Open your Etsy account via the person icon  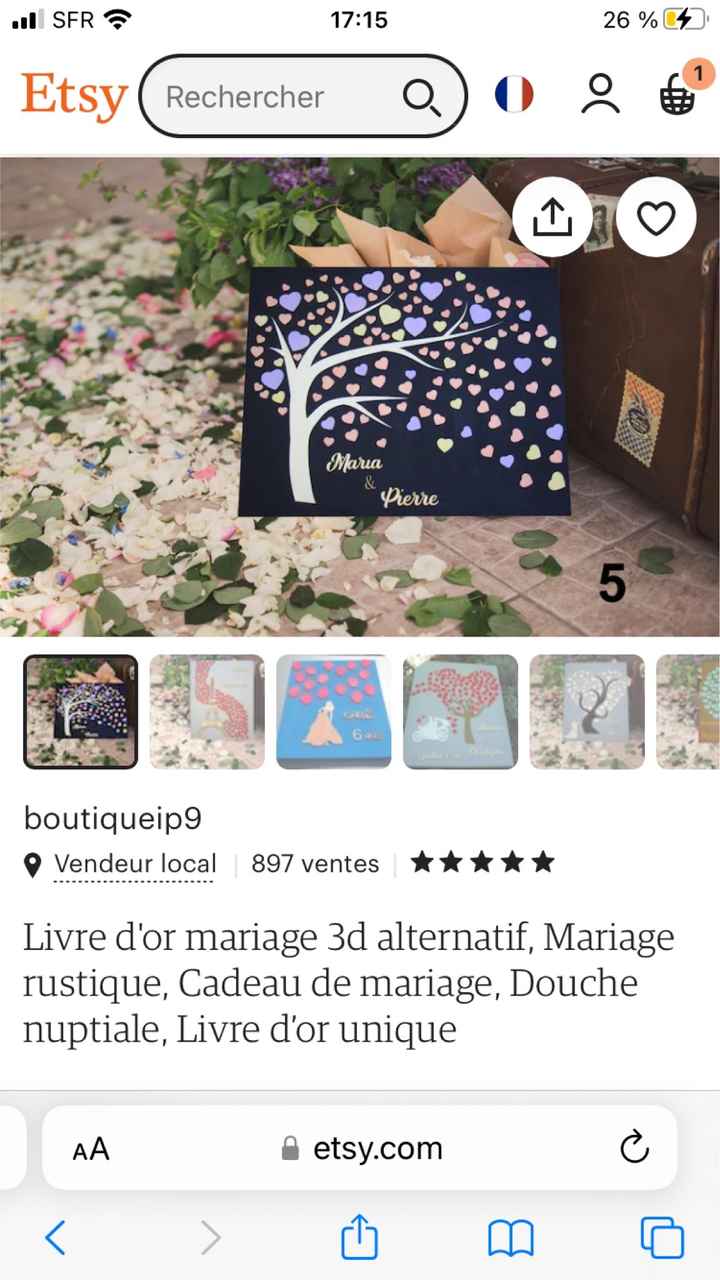pos(600,94)
